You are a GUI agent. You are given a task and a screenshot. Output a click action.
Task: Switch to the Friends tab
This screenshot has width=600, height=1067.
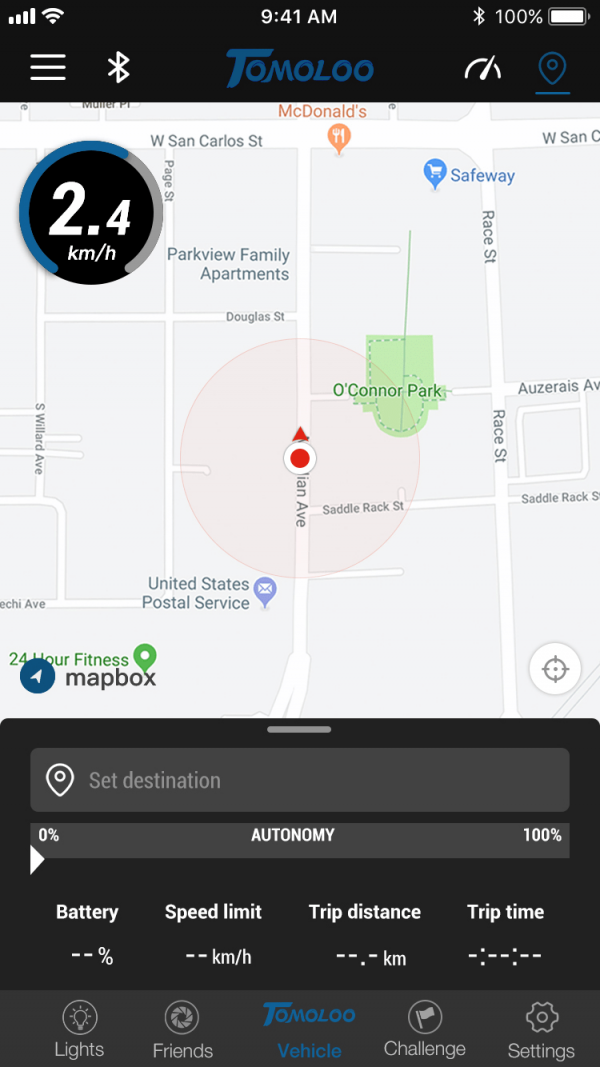182,1030
